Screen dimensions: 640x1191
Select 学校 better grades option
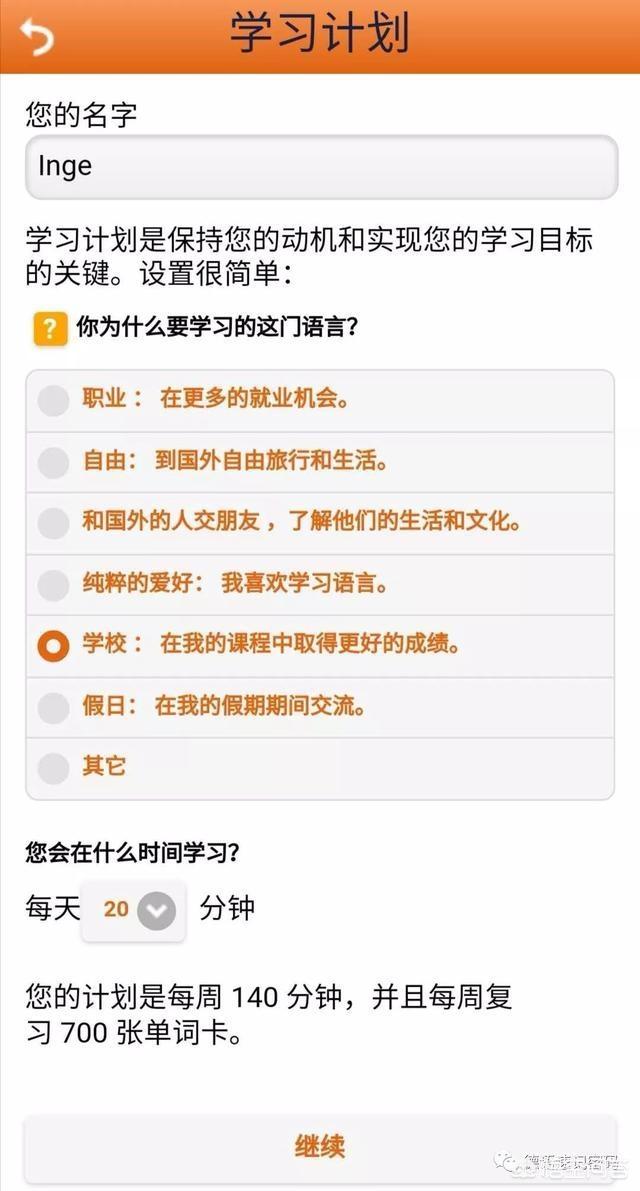point(320,646)
